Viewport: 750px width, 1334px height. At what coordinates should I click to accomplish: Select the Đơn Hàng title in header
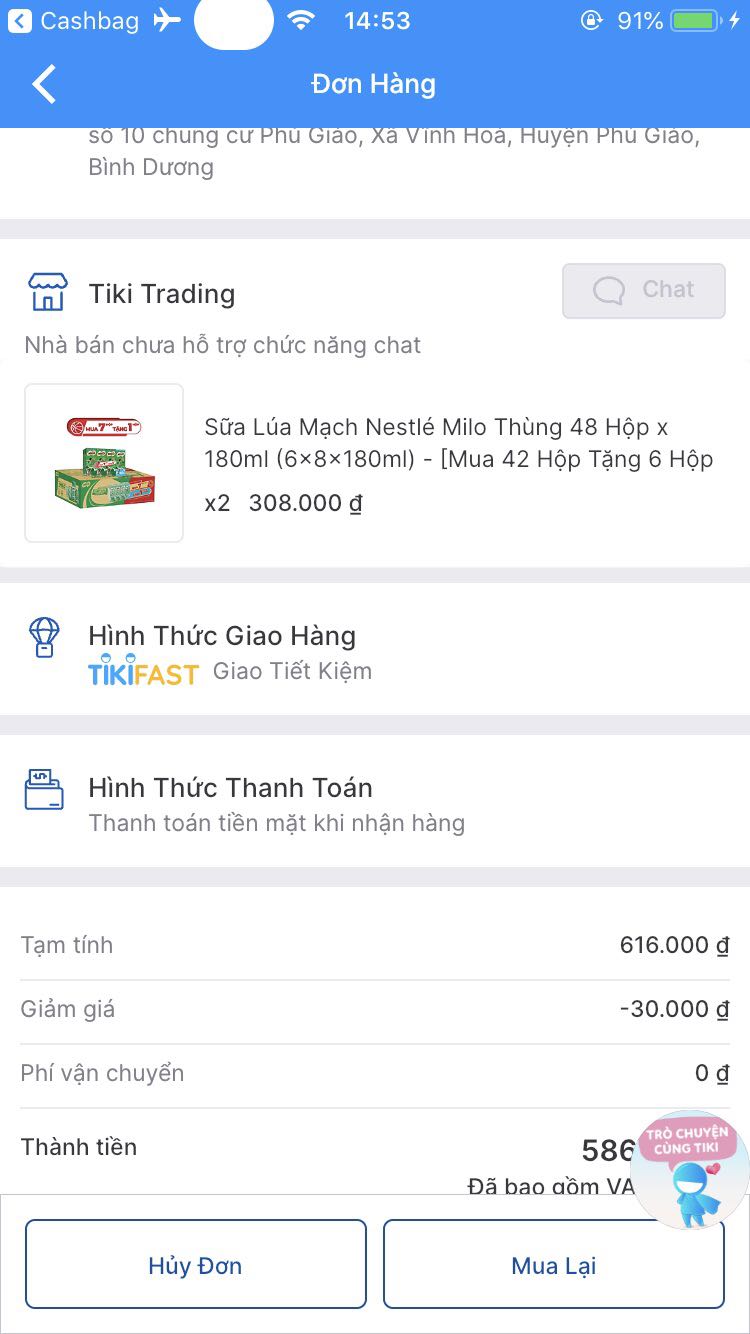(374, 84)
